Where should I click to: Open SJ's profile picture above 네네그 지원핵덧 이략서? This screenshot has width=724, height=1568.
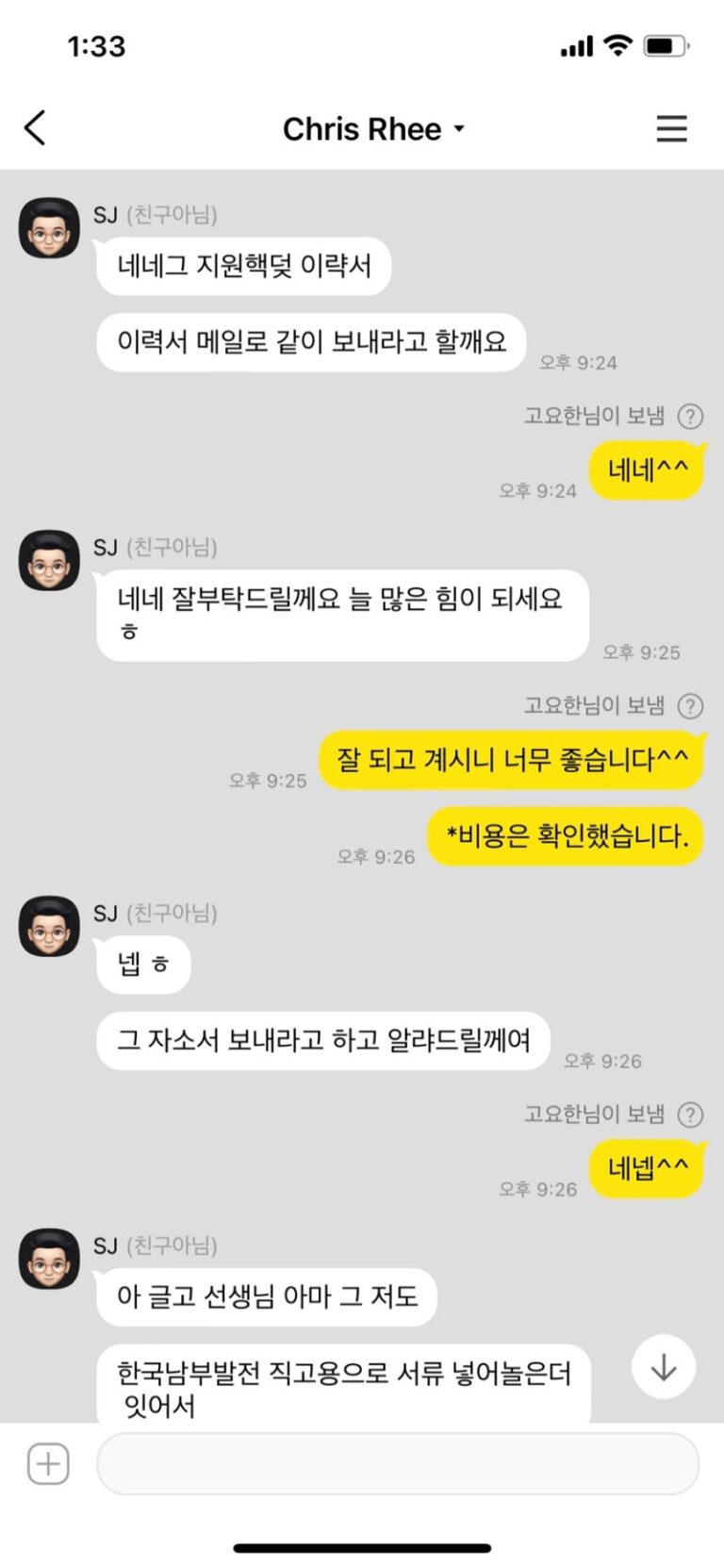point(49,228)
